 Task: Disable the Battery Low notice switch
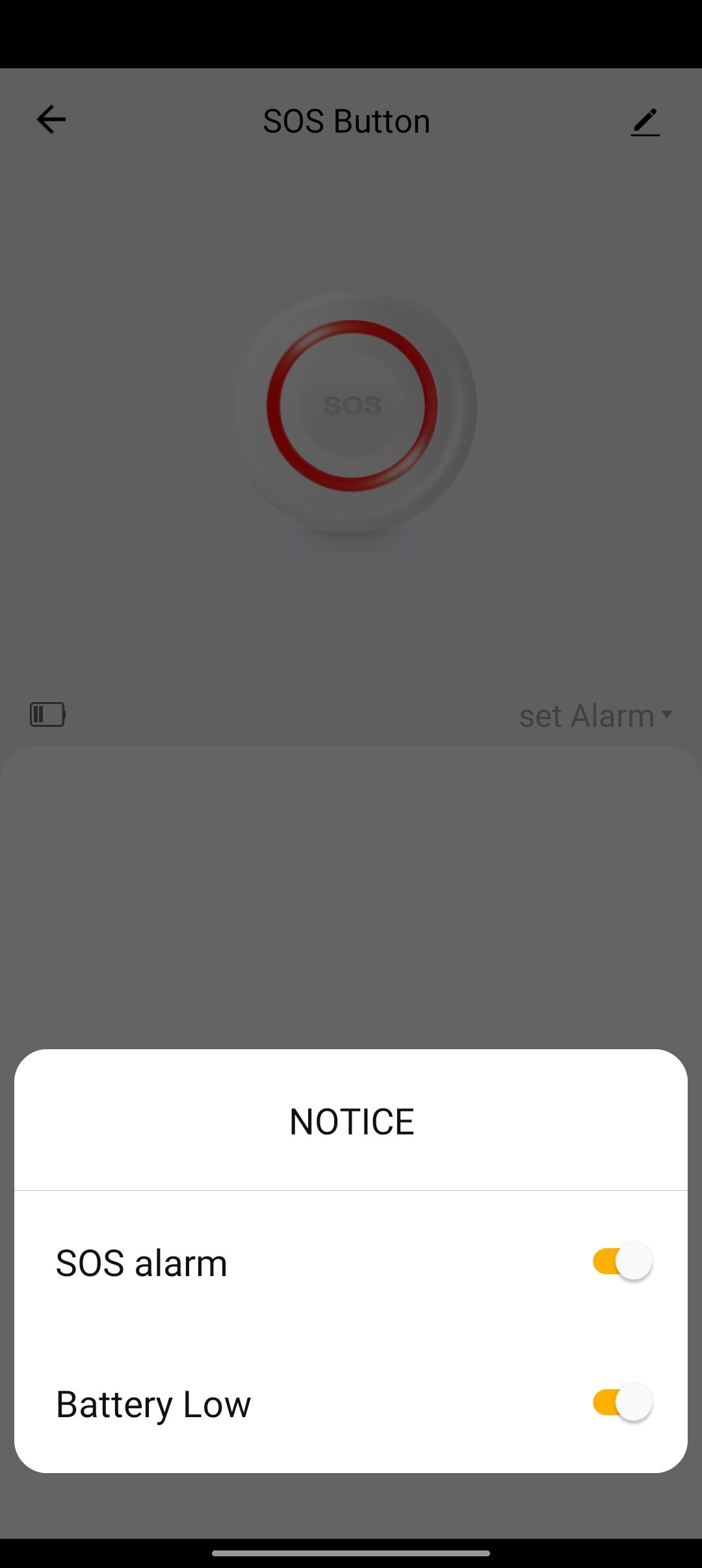click(x=621, y=1402)
